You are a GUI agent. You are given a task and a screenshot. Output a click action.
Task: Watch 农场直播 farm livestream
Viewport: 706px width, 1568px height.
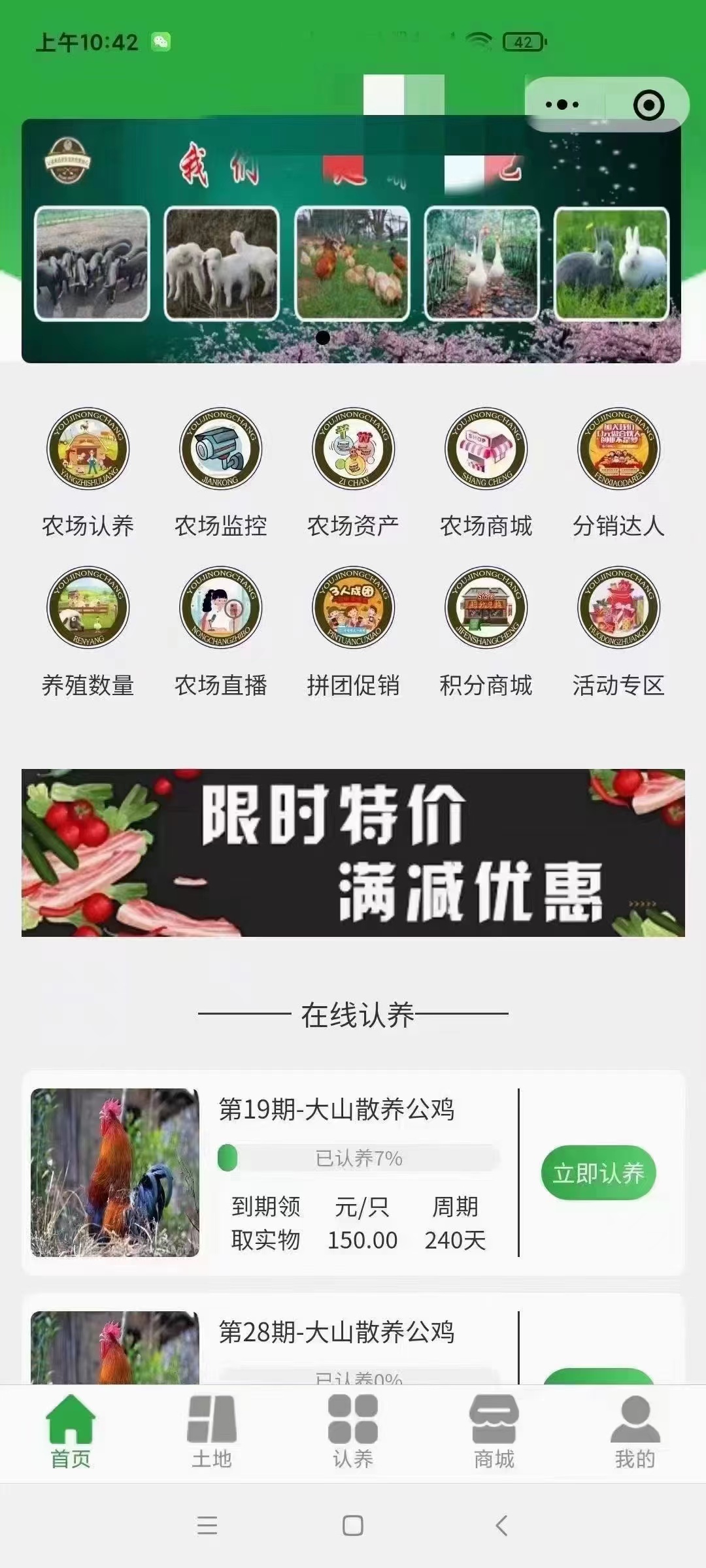(x=221, y=631)
